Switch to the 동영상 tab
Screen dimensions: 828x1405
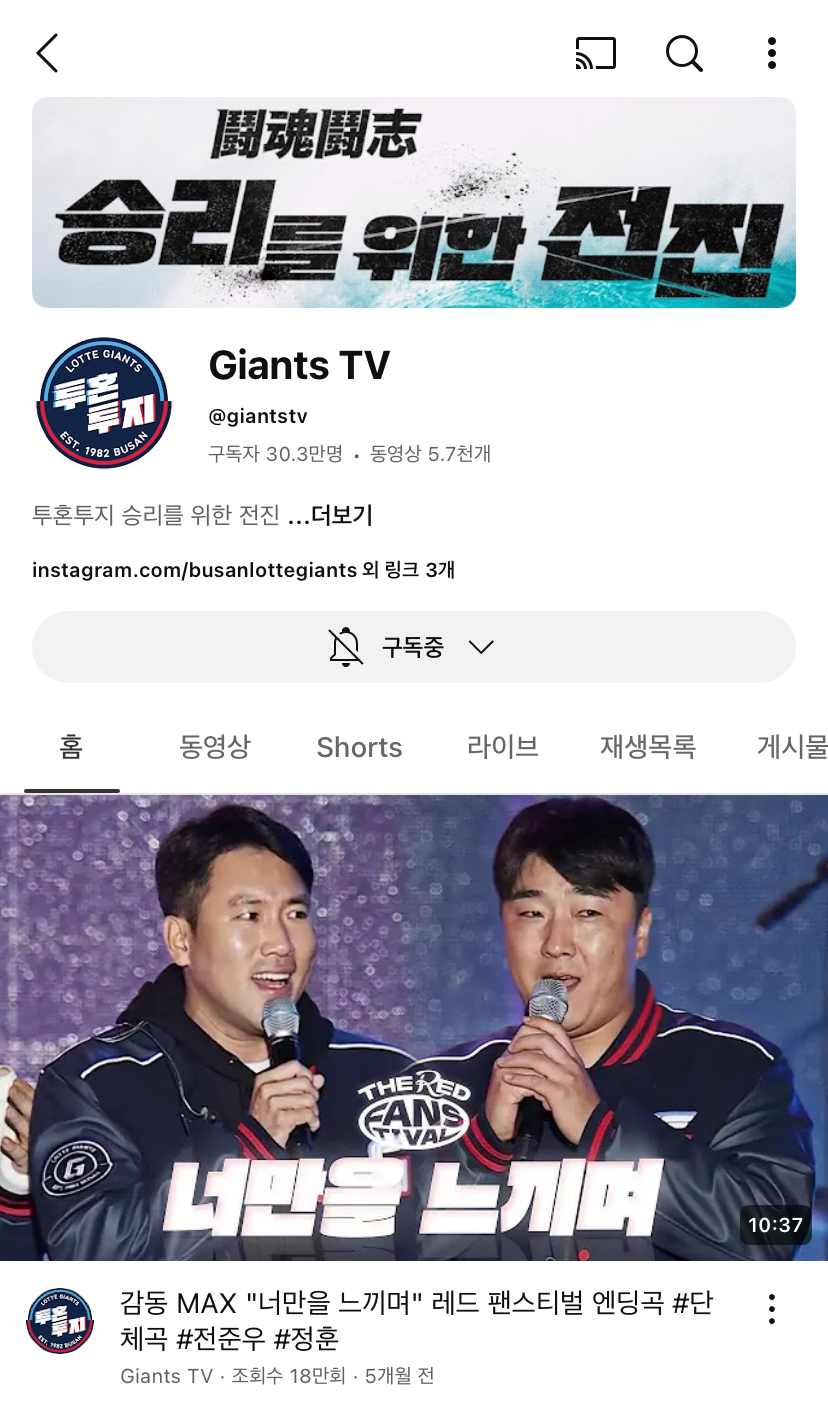(x=215, y=746)
